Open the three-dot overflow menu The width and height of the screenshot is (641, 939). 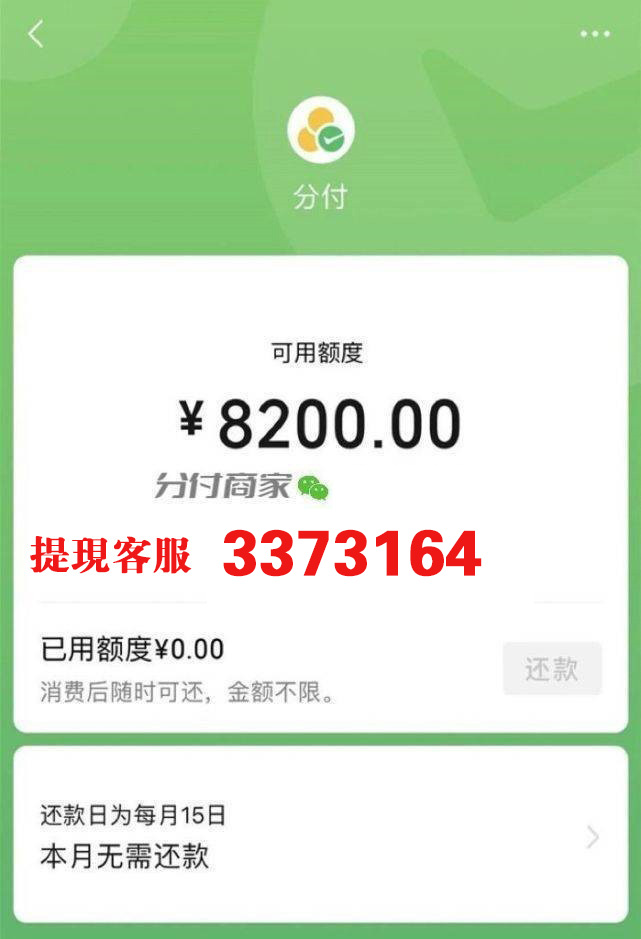(x=595, y=34)
